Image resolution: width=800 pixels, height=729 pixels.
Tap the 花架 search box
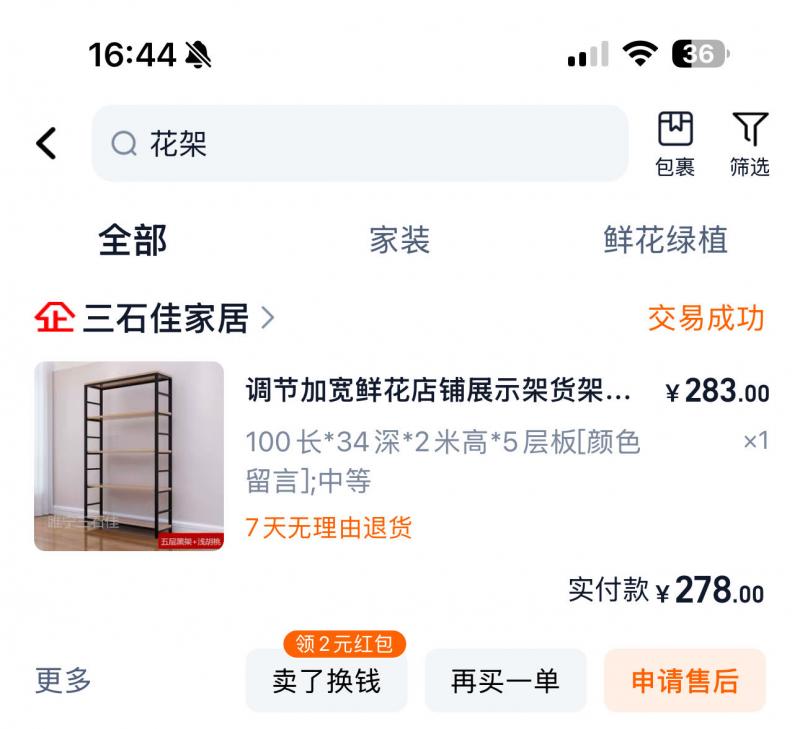coord(360,144)
